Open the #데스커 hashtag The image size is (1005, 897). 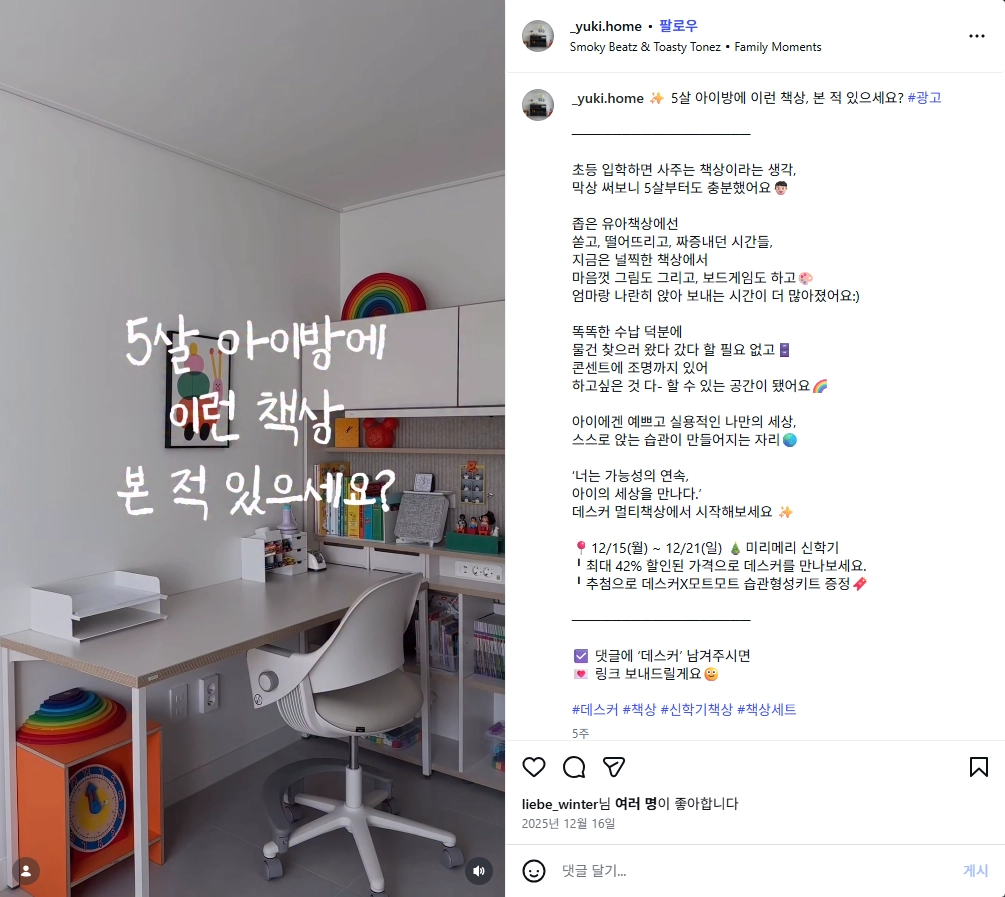point(594,709)
